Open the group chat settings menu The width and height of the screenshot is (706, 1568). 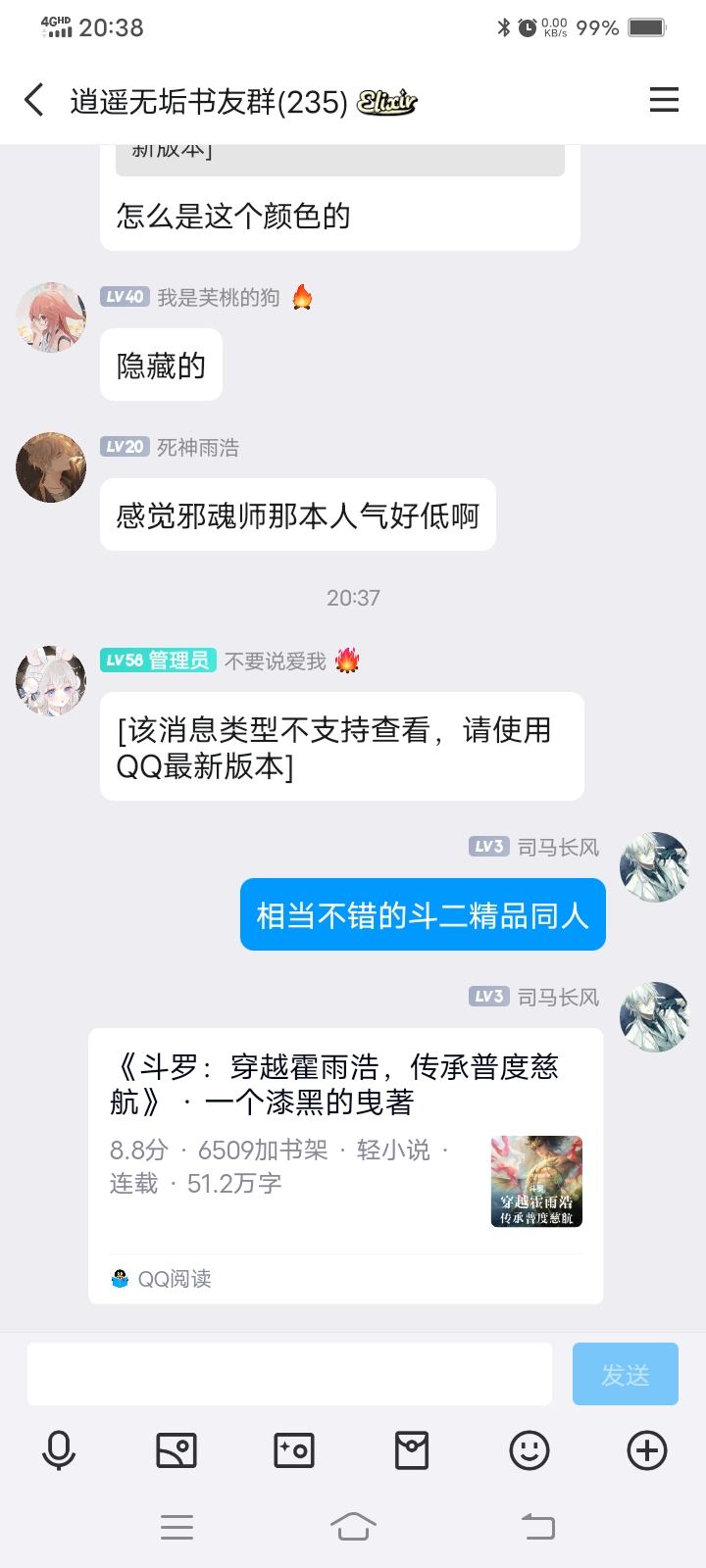[x=664, y=100]
